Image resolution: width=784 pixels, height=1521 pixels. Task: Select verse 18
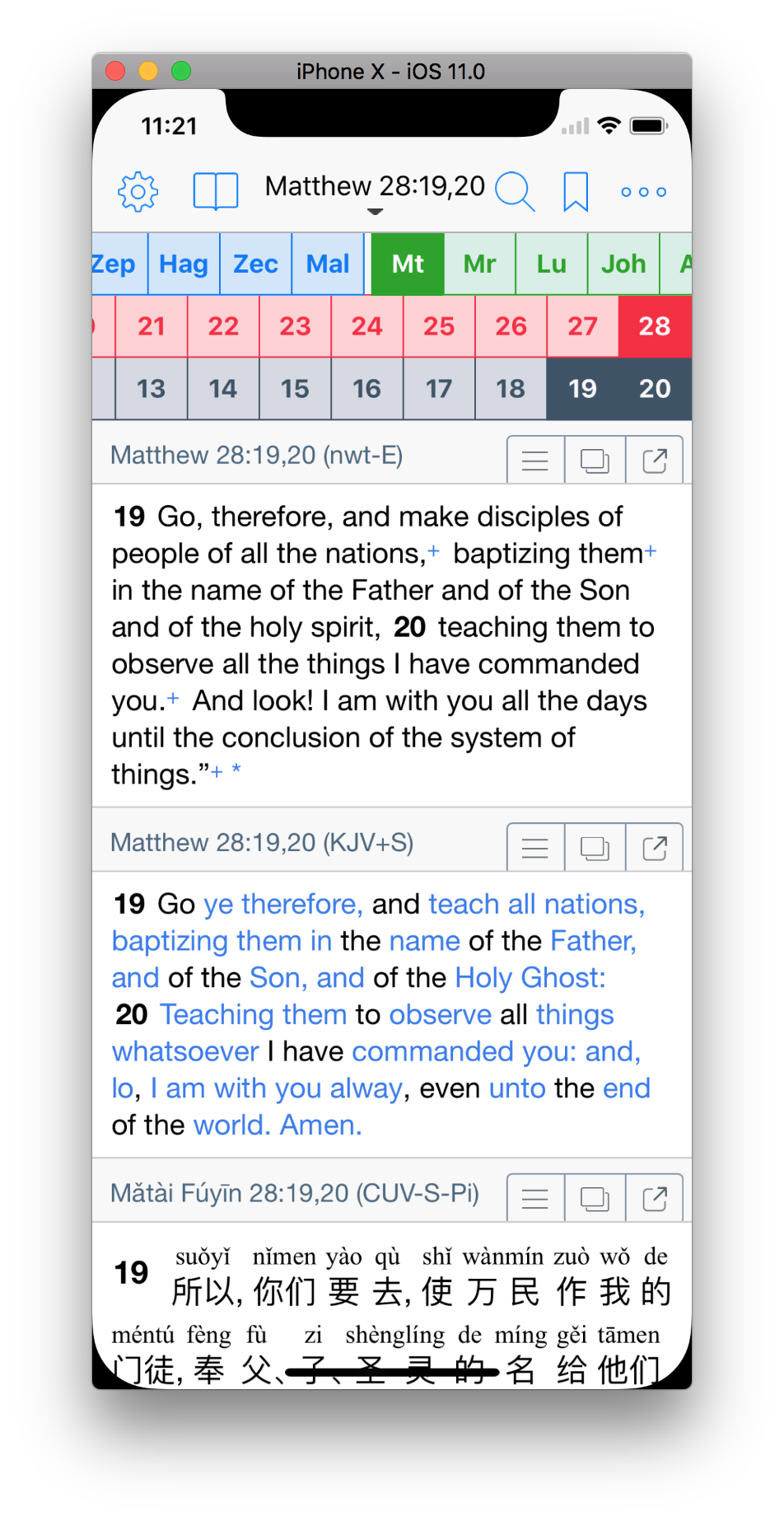510,389
